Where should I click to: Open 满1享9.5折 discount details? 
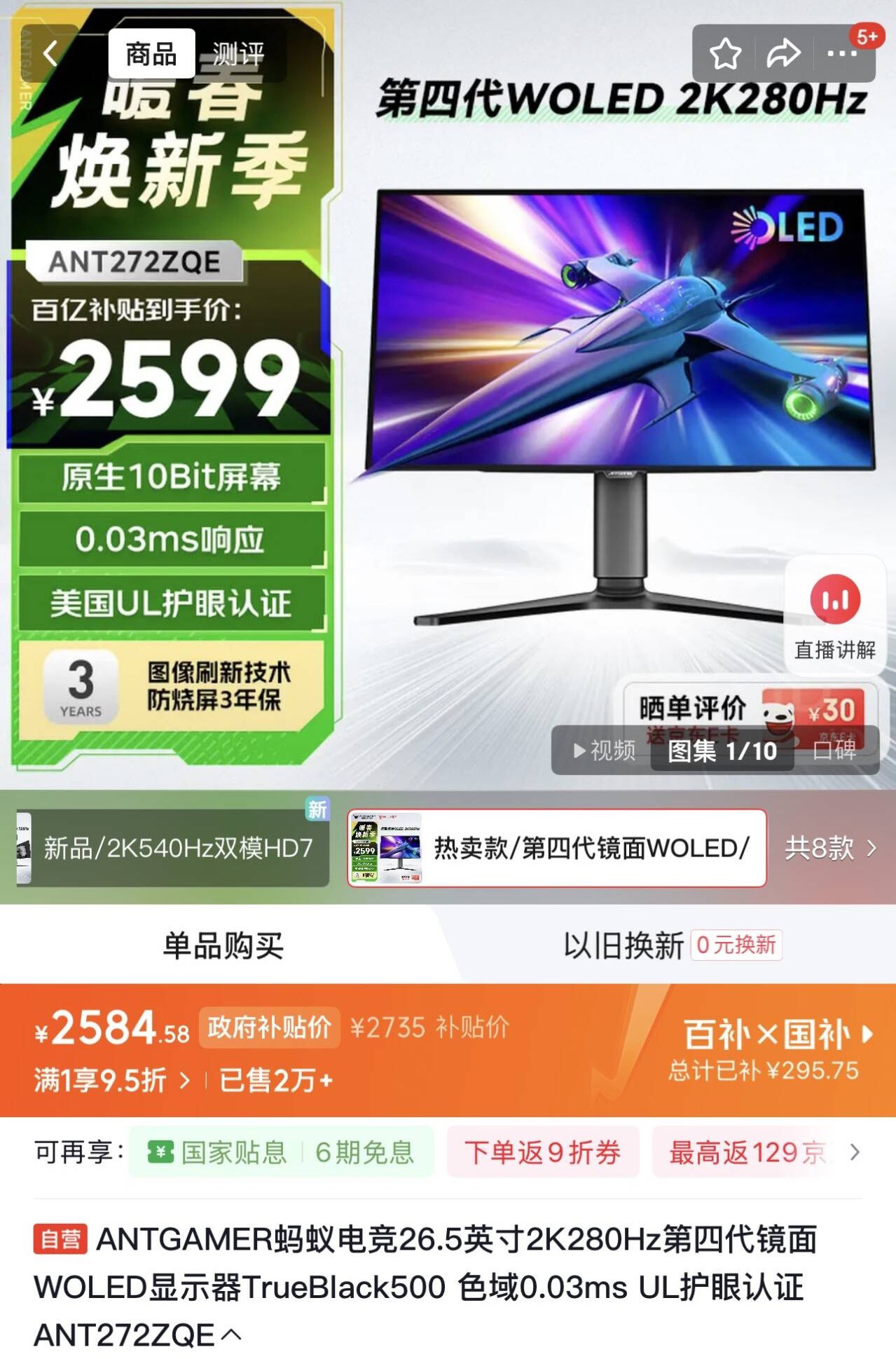[111, 1080]
